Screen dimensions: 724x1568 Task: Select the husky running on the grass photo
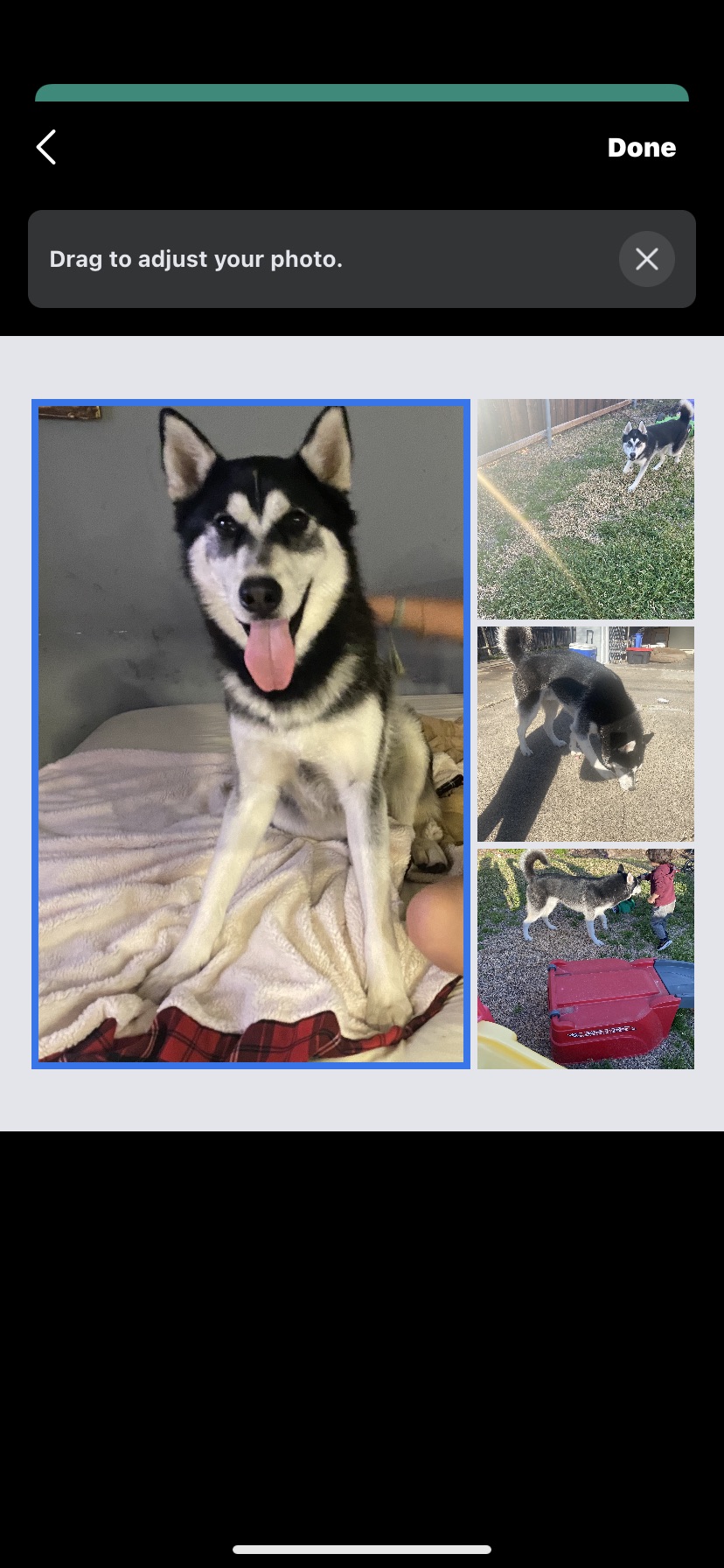[x=586, y=509]
